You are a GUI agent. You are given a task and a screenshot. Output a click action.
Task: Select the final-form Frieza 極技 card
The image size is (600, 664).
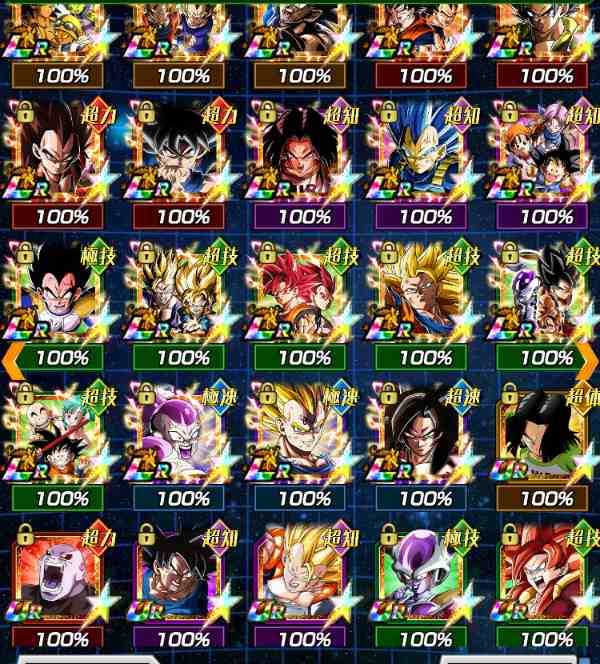tap(426, 577)
